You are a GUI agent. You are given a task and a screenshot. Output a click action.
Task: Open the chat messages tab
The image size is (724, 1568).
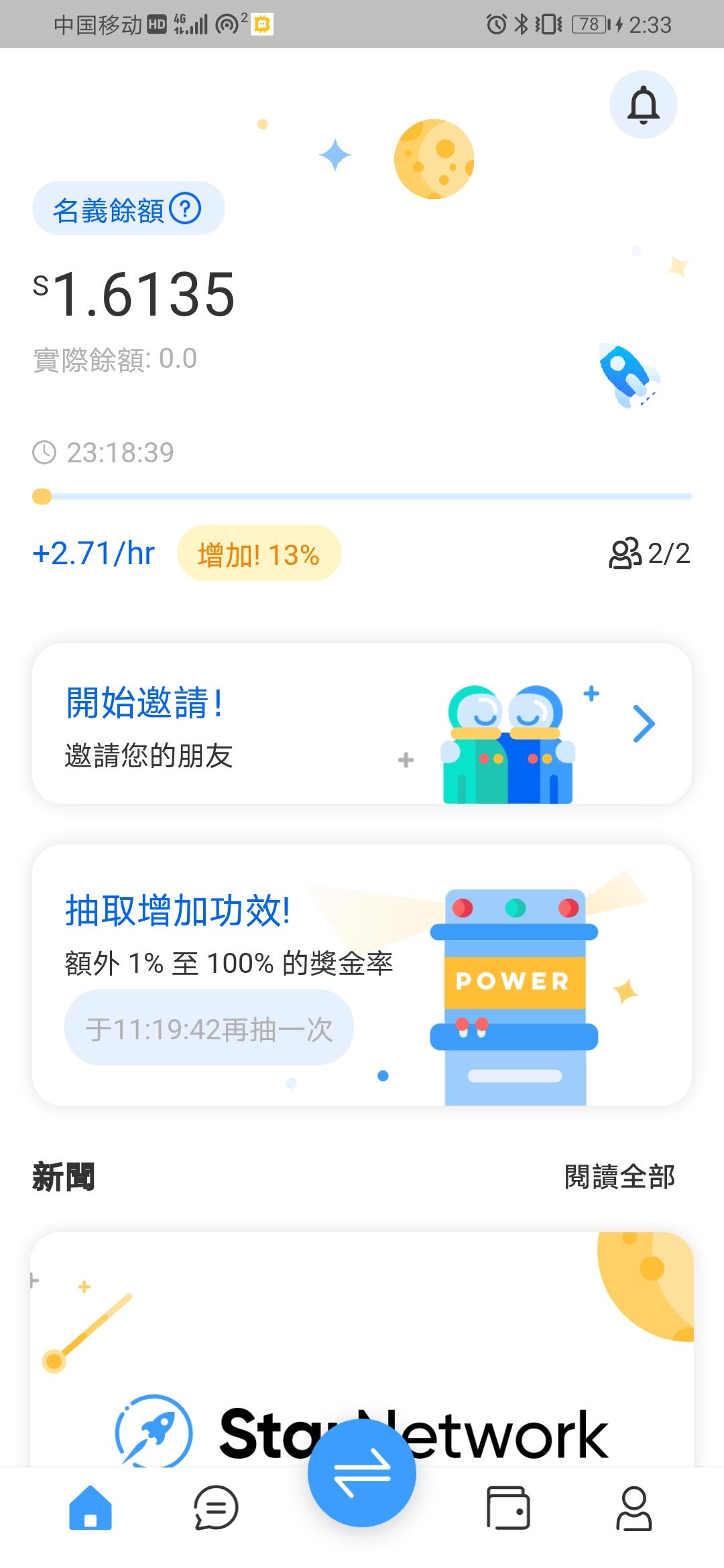pos(216,1508)
